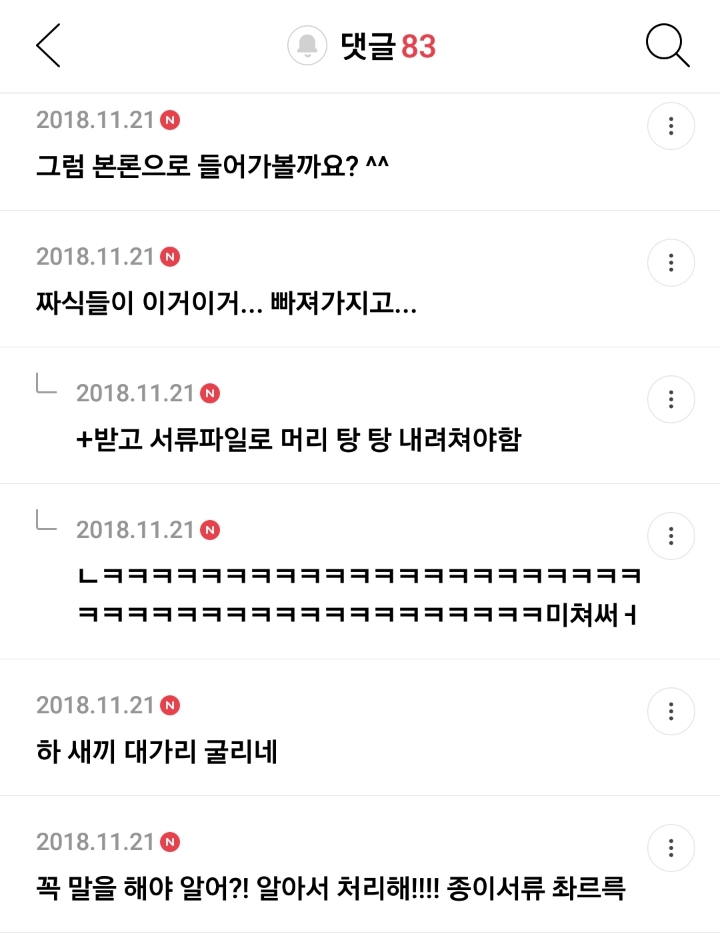This screenshot has width=720, height=934.
Task: Tap the N badge beside '하 새끼 대가리 굴리네' date
Action: point(168,705)
